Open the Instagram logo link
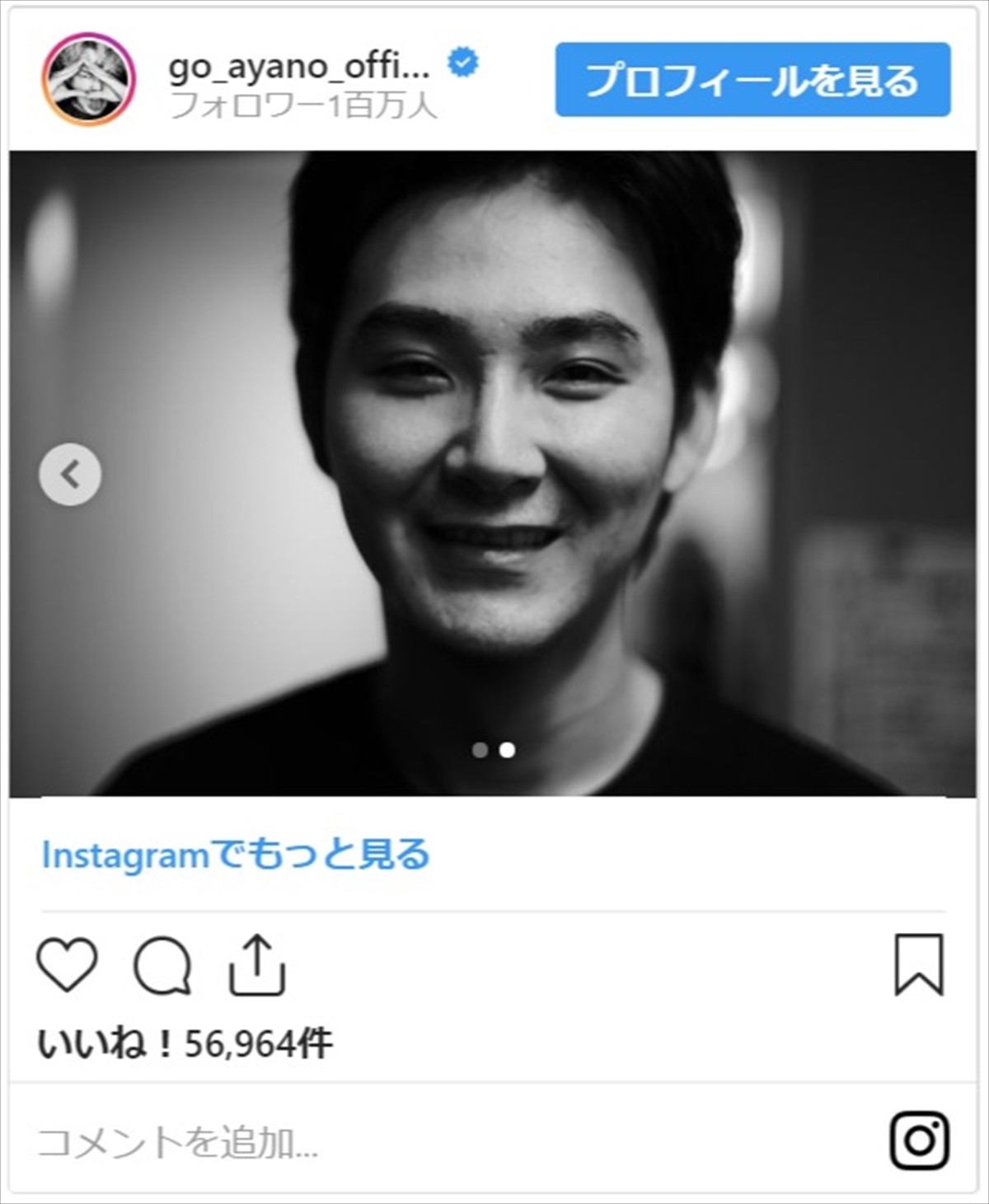989x1204 pixels. [x=919, y=1141]
